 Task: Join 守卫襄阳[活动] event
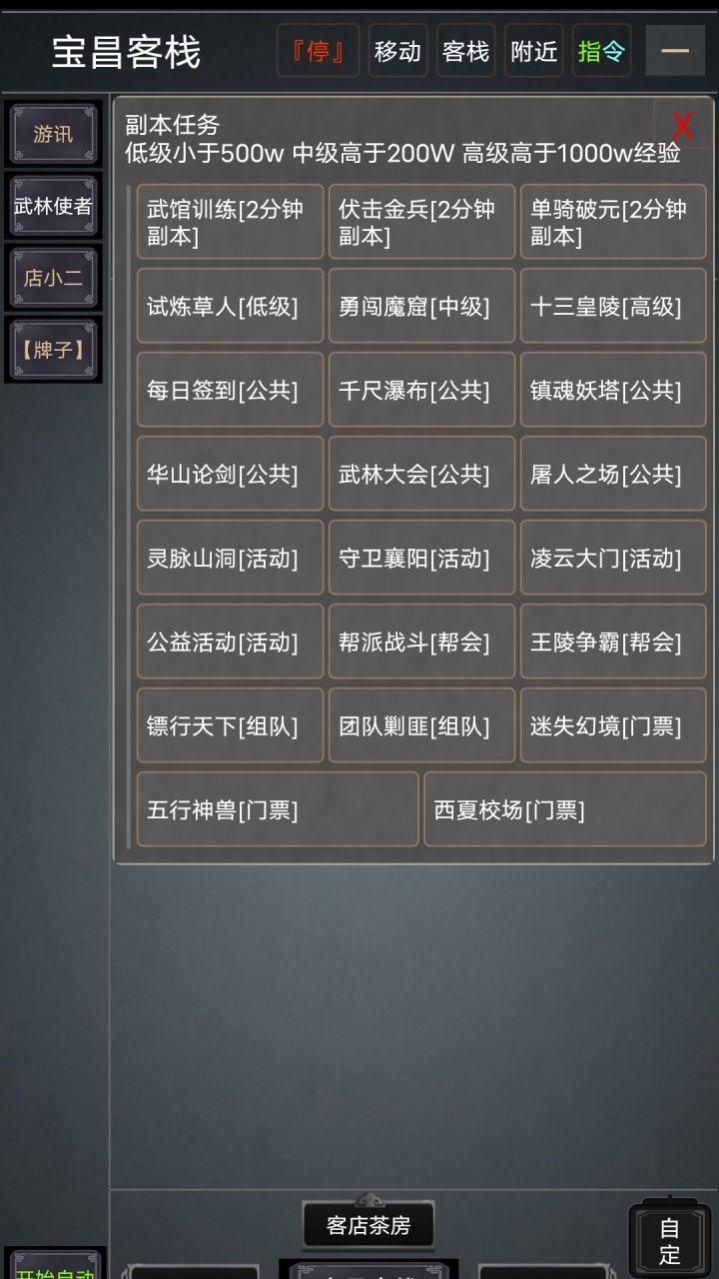(422, 558)
